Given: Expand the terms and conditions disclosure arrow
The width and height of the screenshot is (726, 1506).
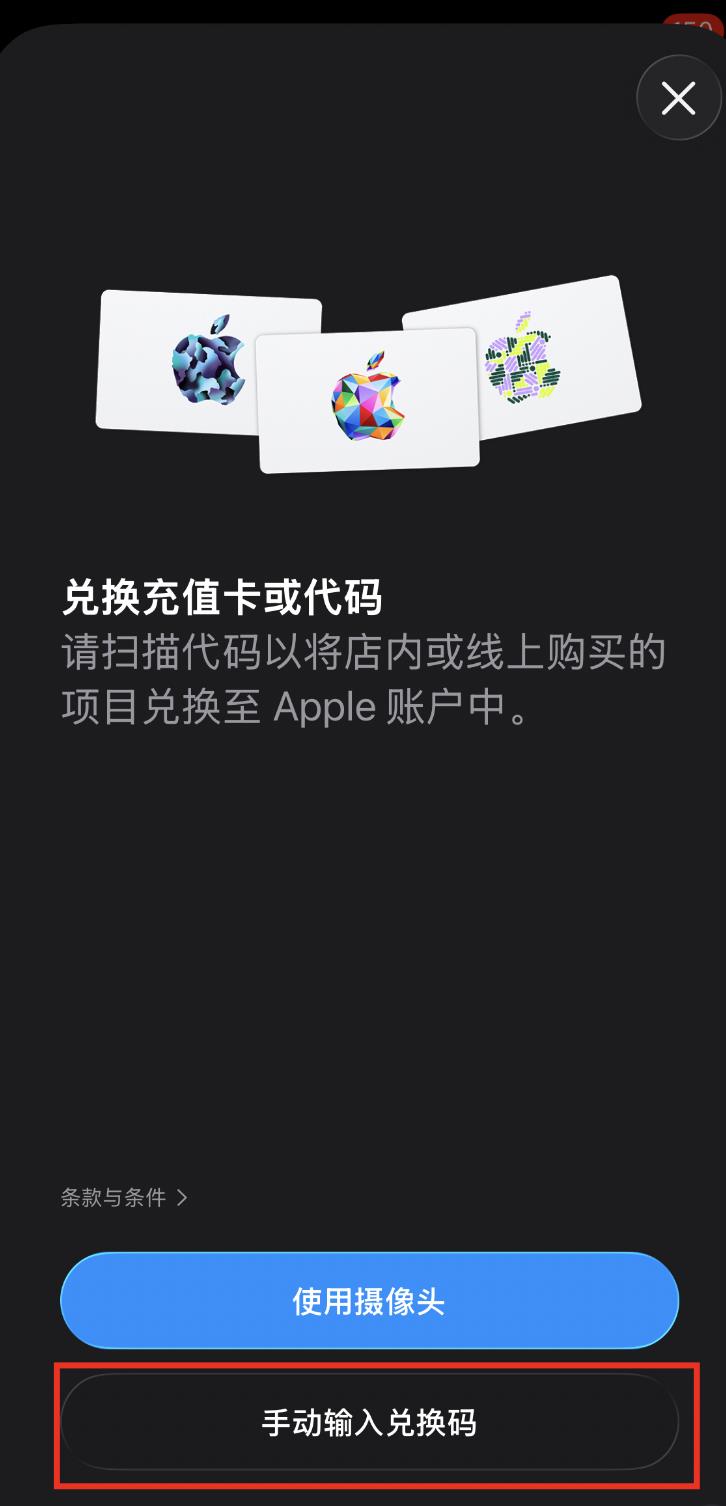Looking at the screenshot, I should 183,1198.
